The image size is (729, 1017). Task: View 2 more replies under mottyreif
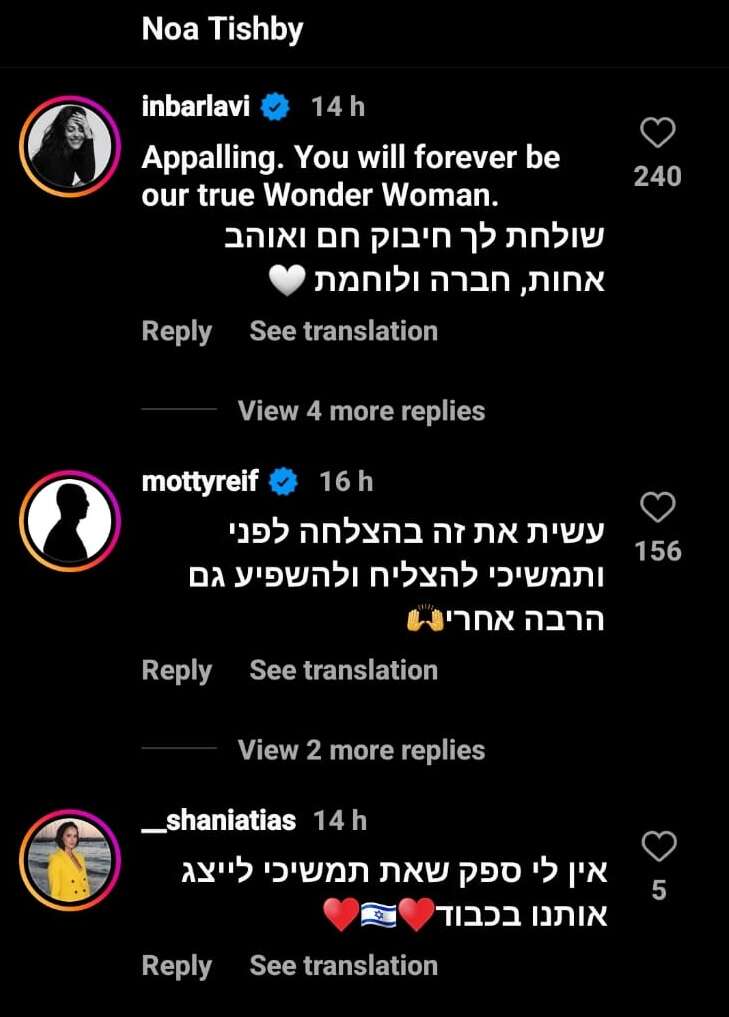click(x=361, y=750)
